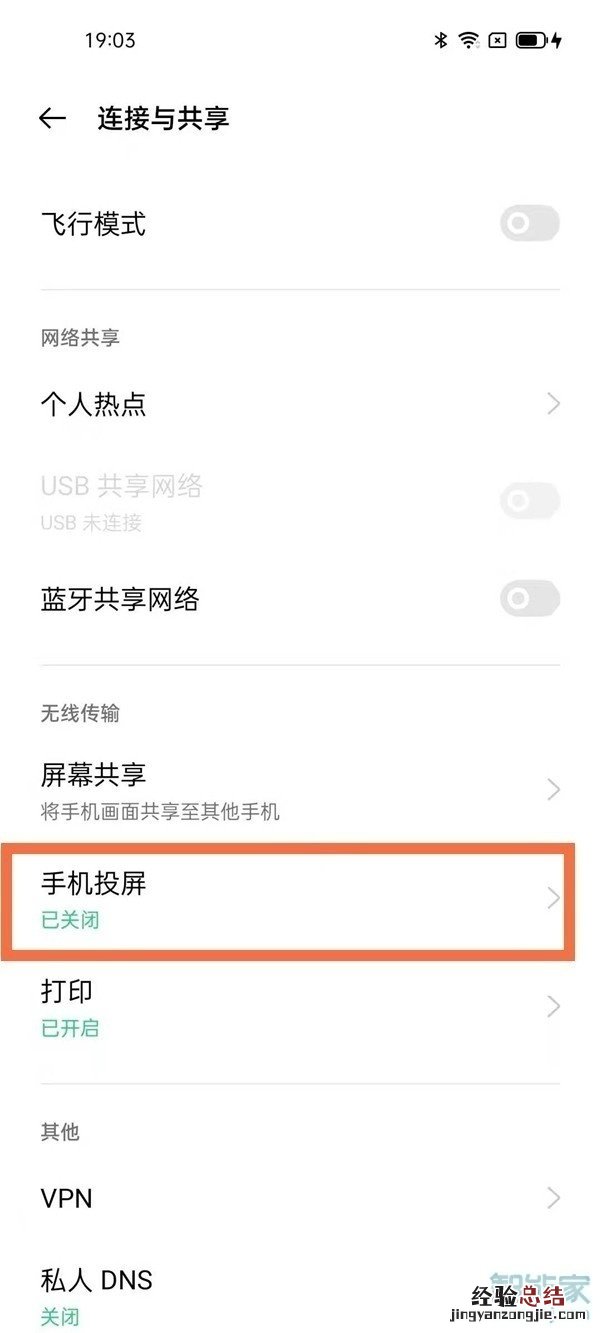Toggle 飞行模式 switch
The image size is (600, 1333).
(x=529, y=224)
